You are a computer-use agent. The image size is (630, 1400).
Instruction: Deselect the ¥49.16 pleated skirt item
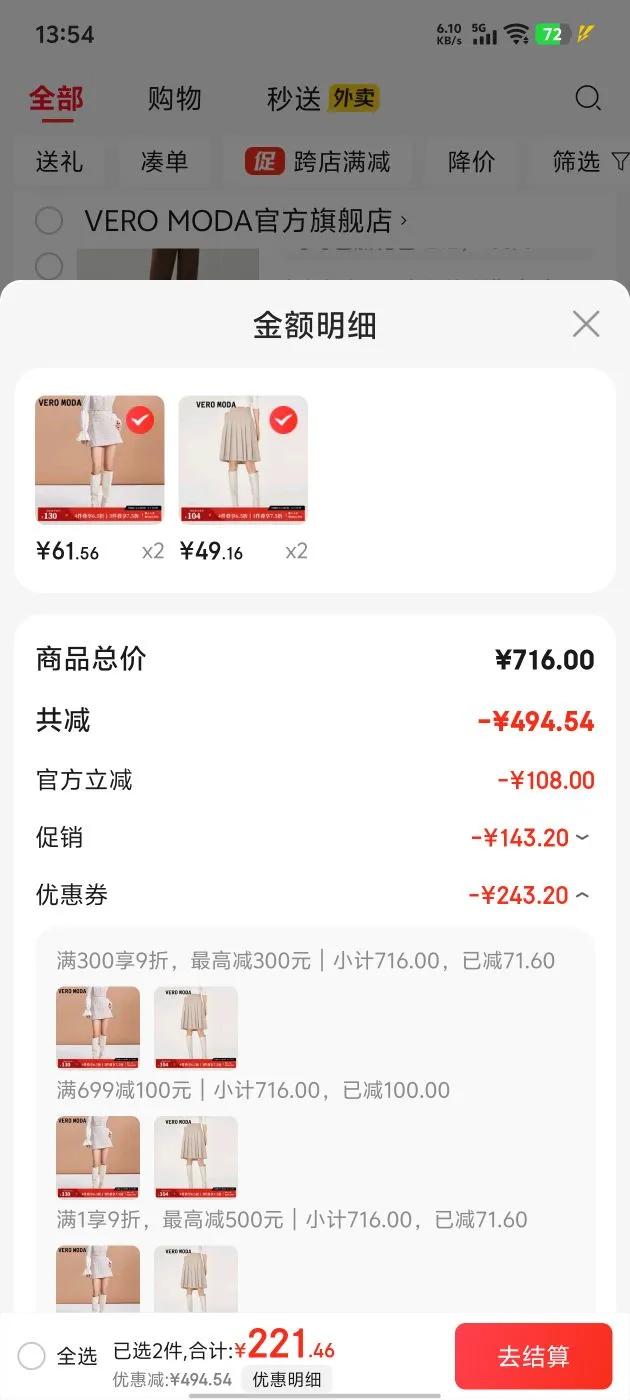click(284, 420)
